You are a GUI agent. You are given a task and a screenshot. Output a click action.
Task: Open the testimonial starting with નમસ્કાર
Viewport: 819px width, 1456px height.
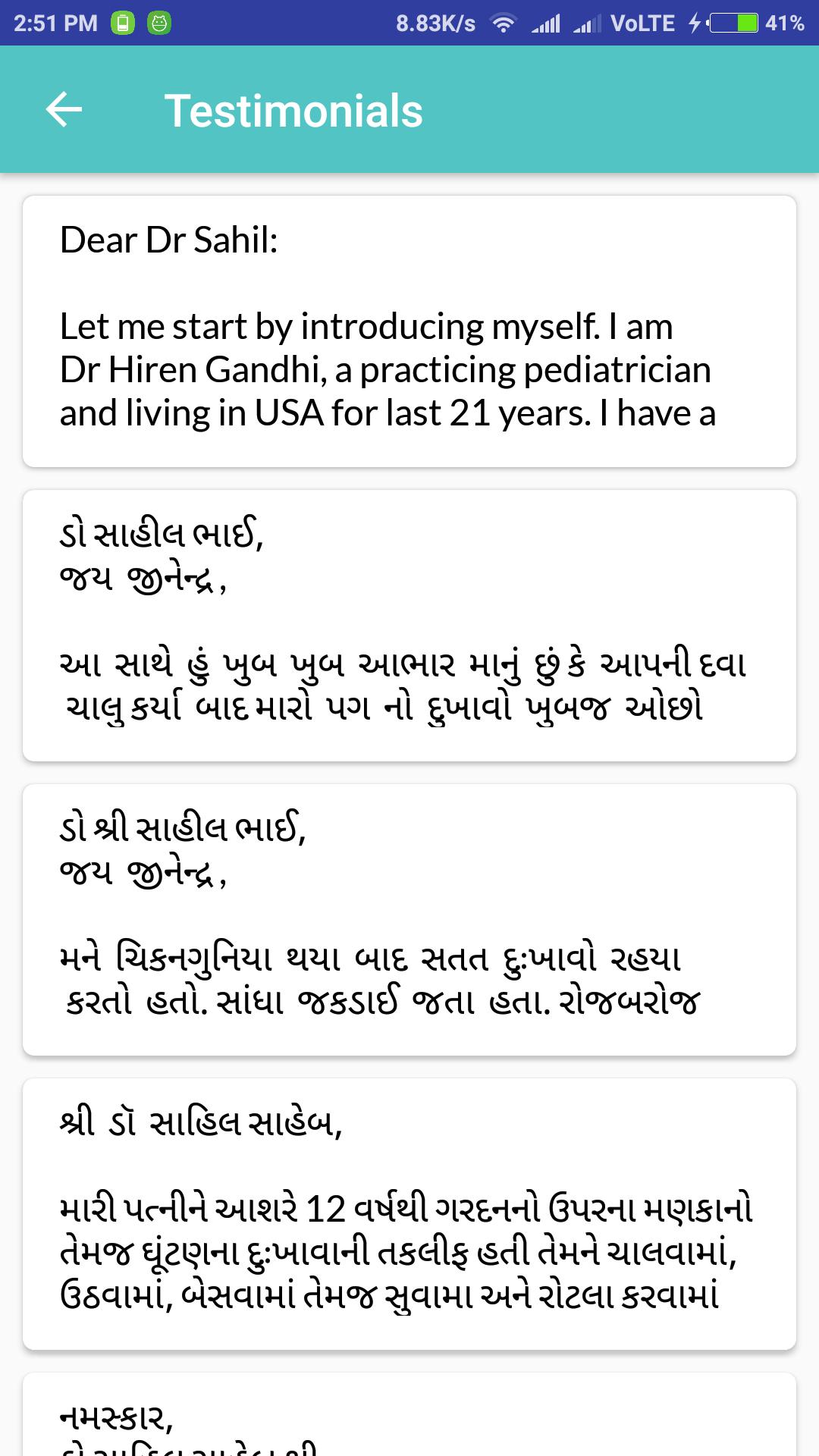[409, 1414]
